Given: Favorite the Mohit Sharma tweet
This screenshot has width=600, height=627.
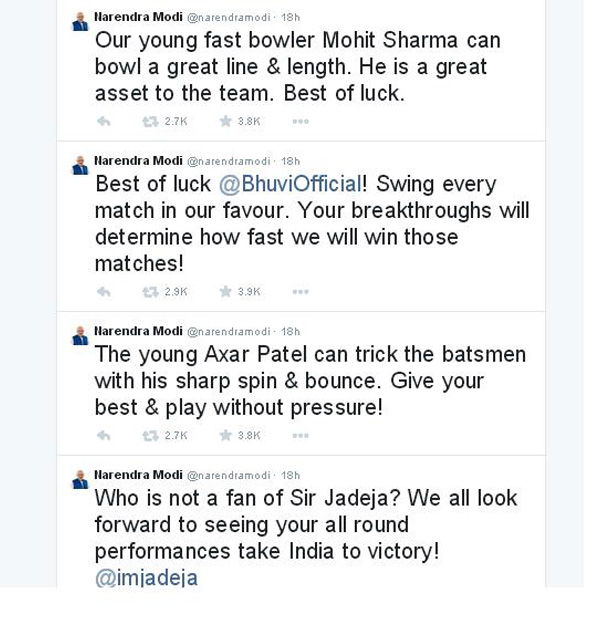Looking at the screenshot, I should tap(225, 121).
